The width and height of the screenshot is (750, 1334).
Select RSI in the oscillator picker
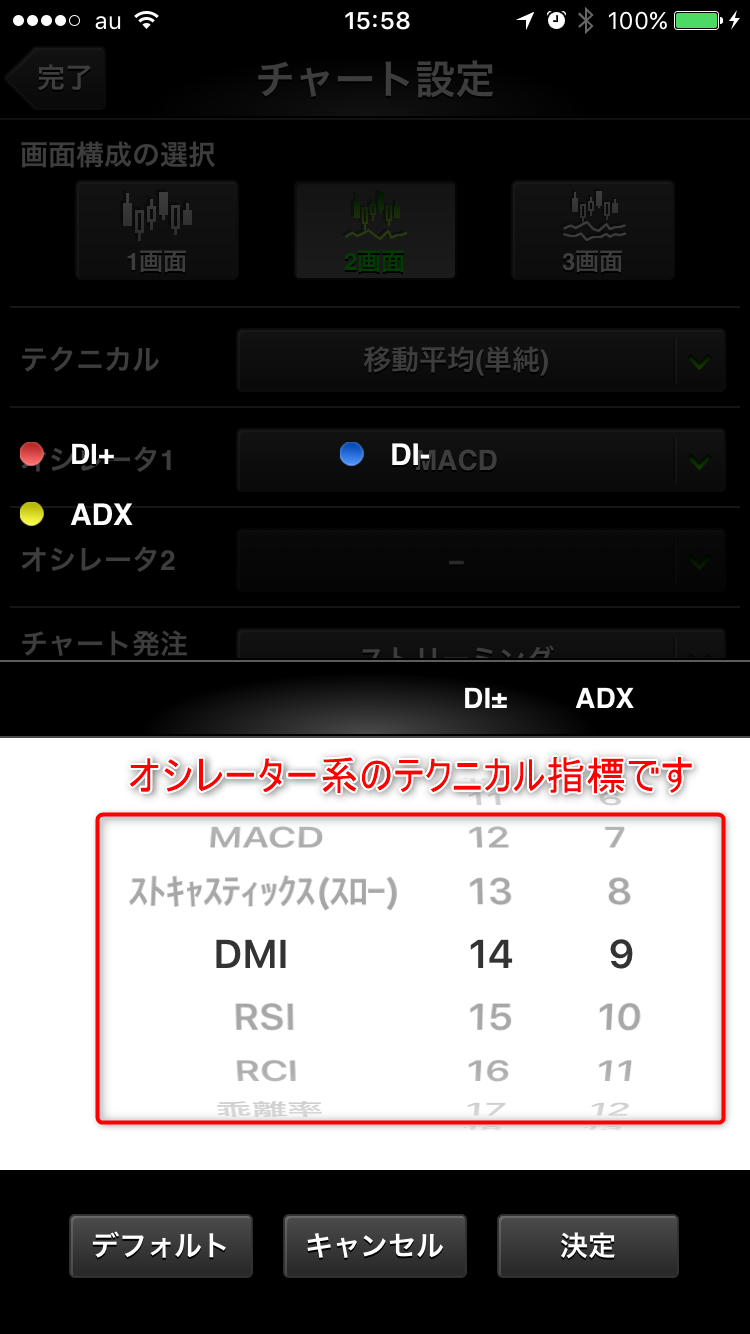265,1017
